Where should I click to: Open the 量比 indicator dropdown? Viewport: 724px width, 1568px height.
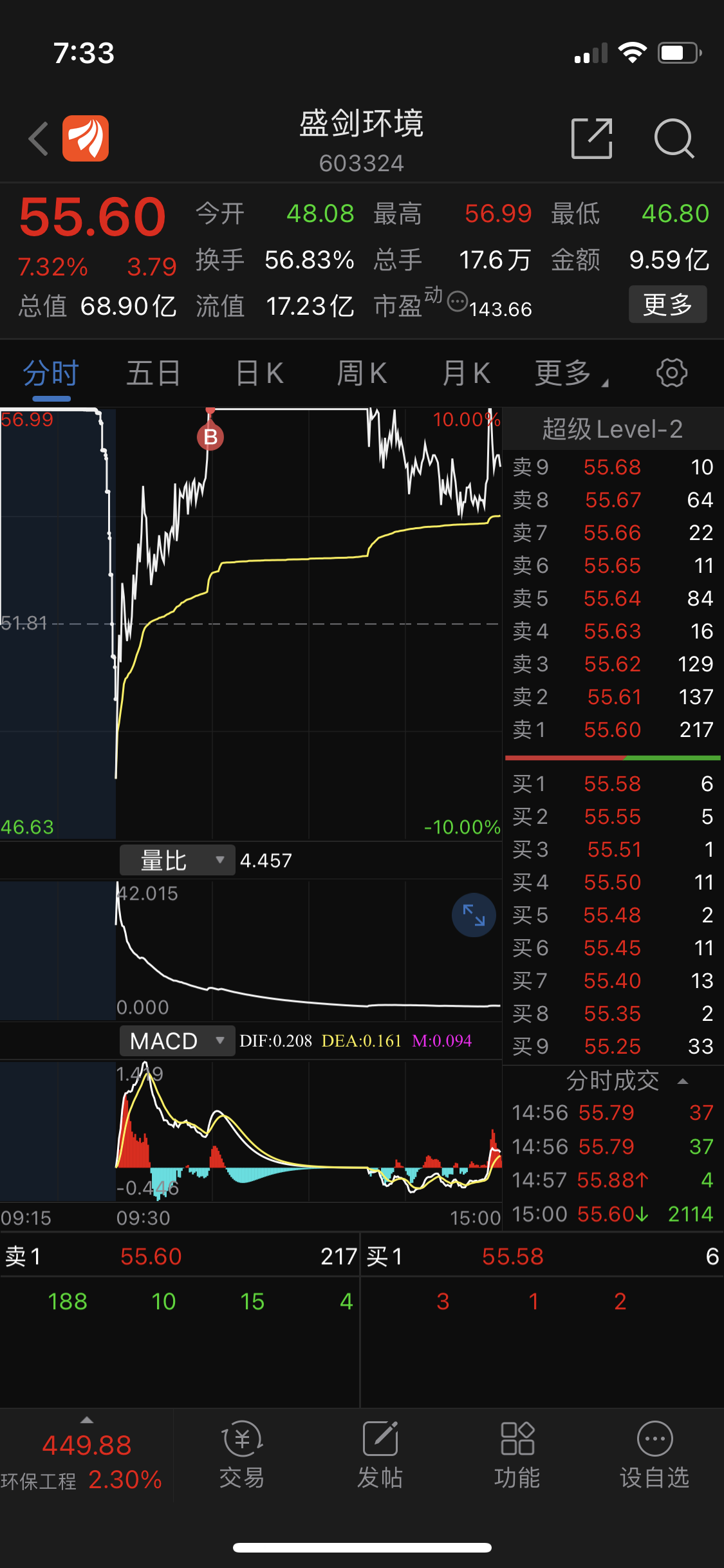coord(176,859)
